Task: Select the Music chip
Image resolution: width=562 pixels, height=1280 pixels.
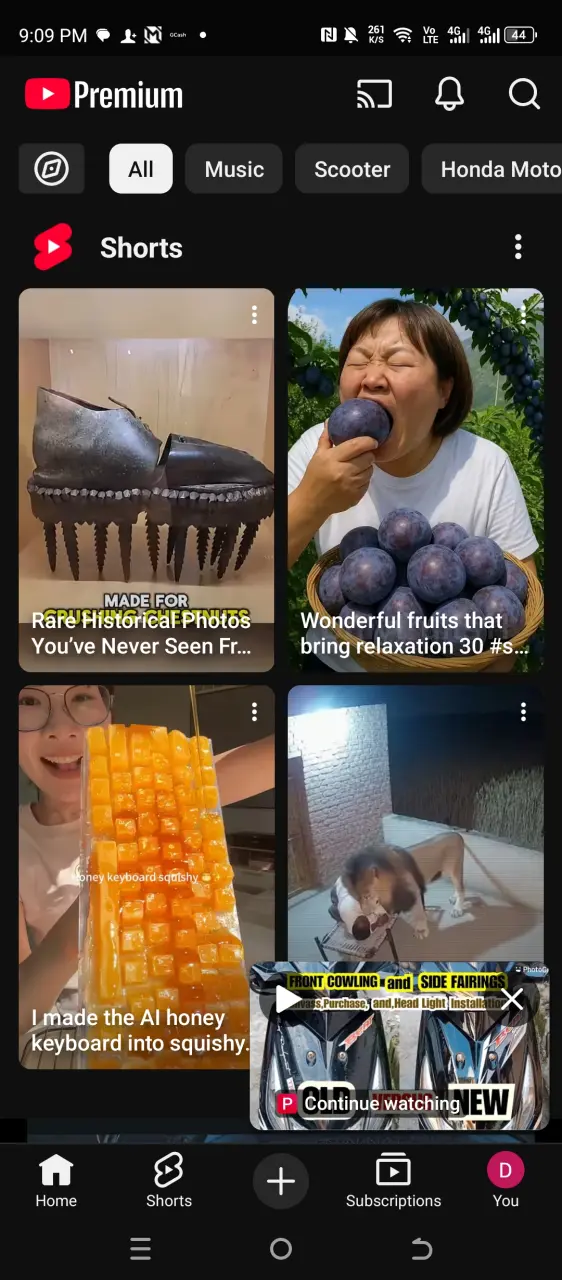Action: point(234,169)
